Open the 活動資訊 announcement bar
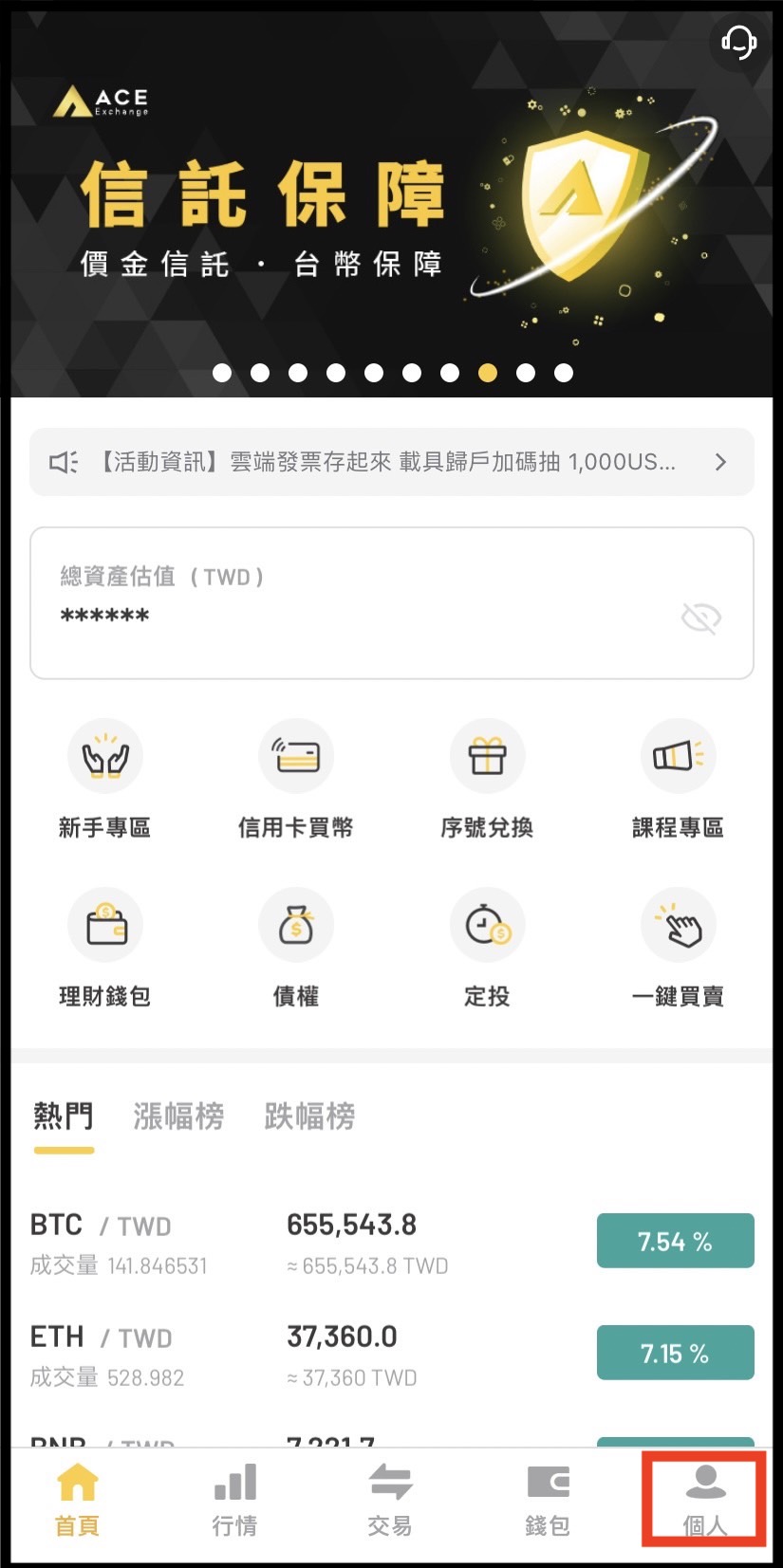The image size is (783, 1568). click(x=391, y=462)
